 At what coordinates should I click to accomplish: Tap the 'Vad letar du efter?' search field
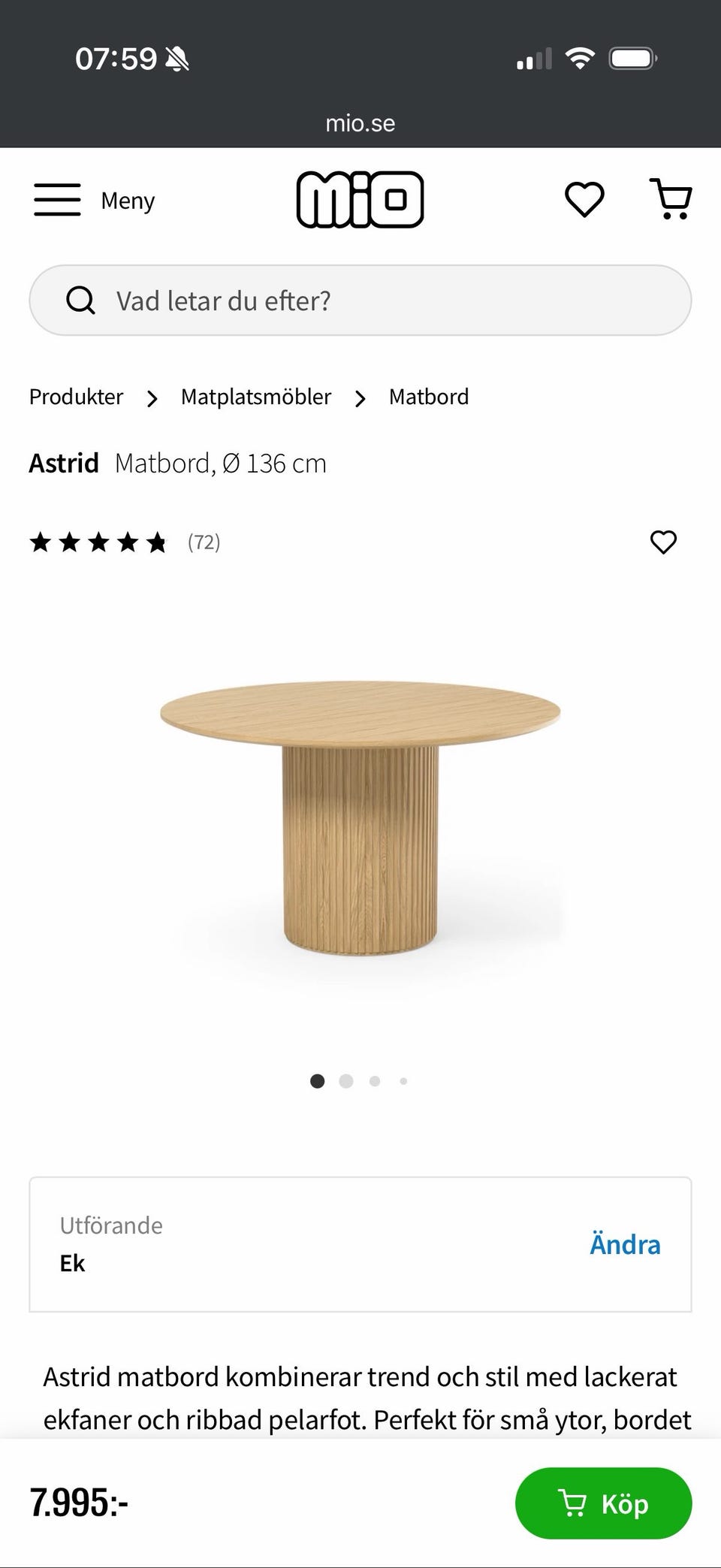360,301
